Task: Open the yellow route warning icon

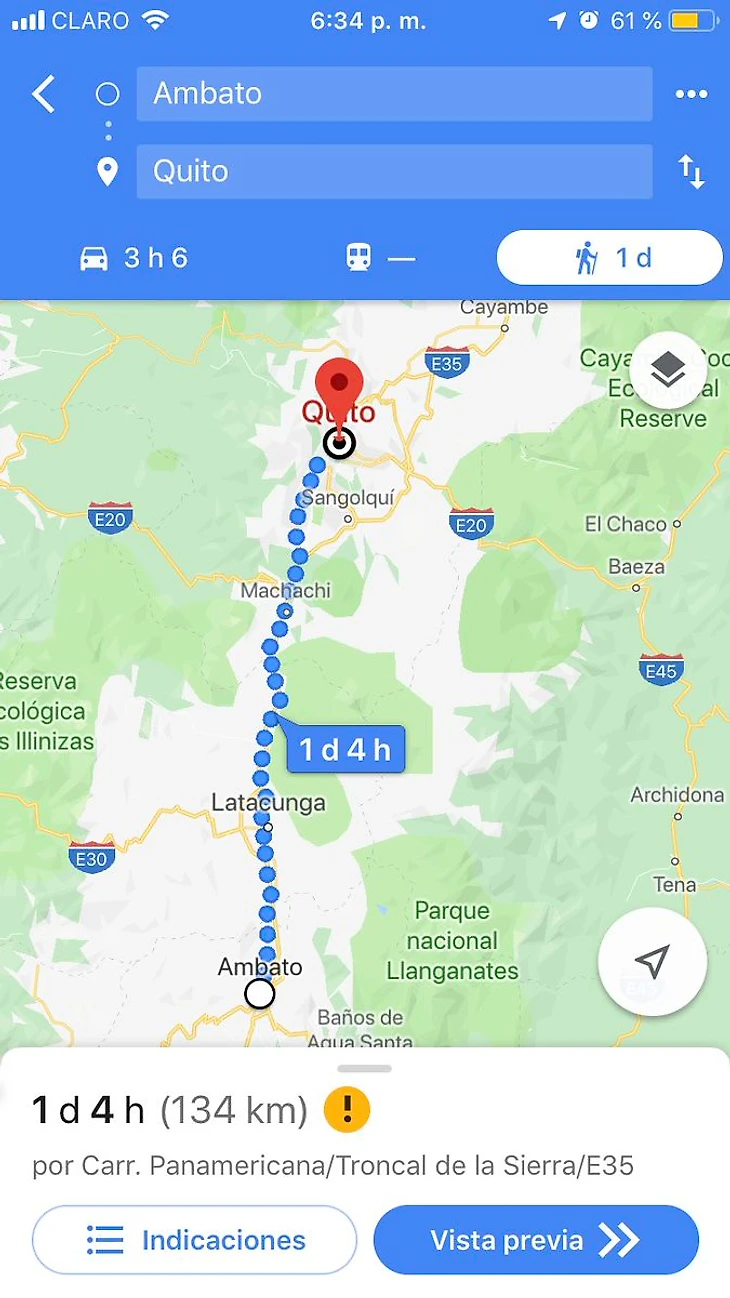Action: point(347,1110)
